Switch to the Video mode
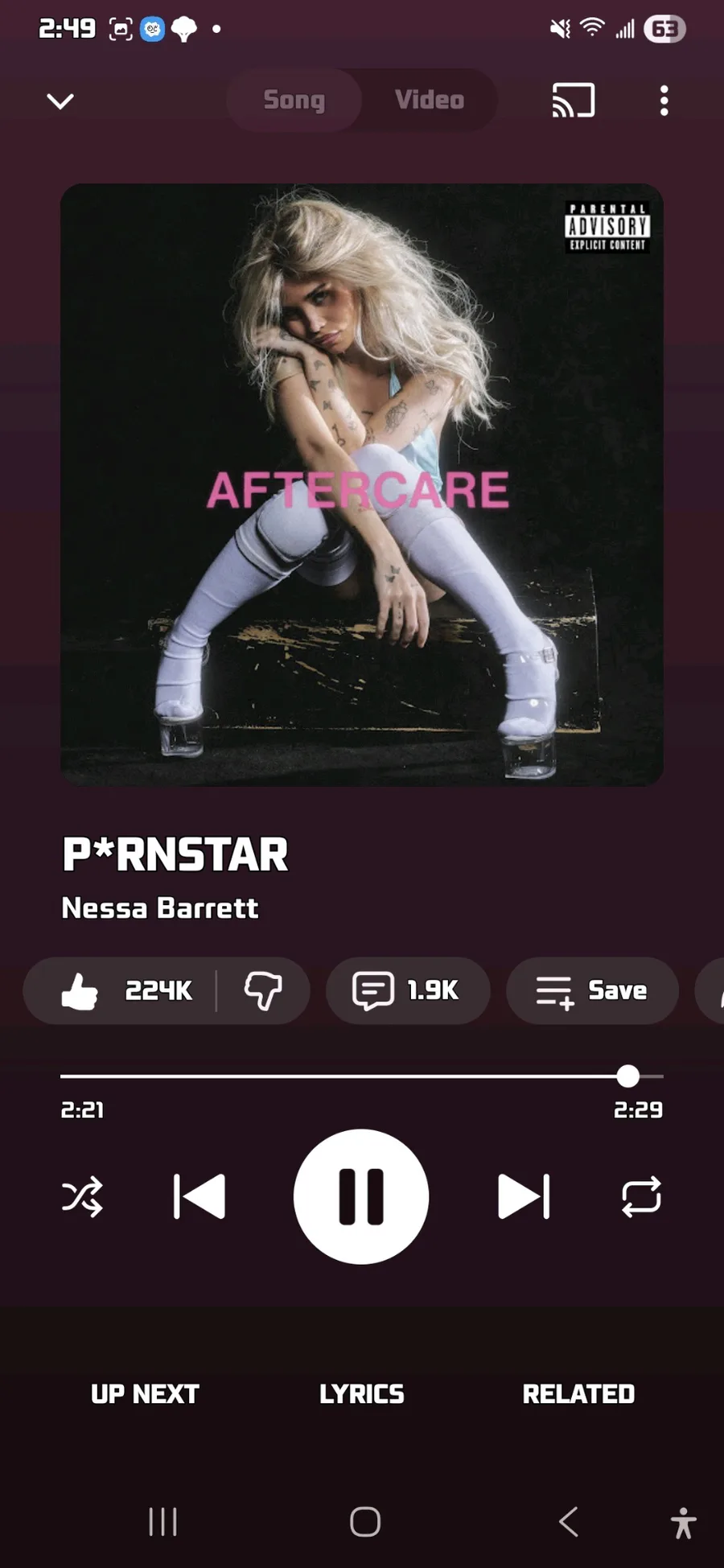This screenshot has width=724, height=1568. click(x=430, y=100)
